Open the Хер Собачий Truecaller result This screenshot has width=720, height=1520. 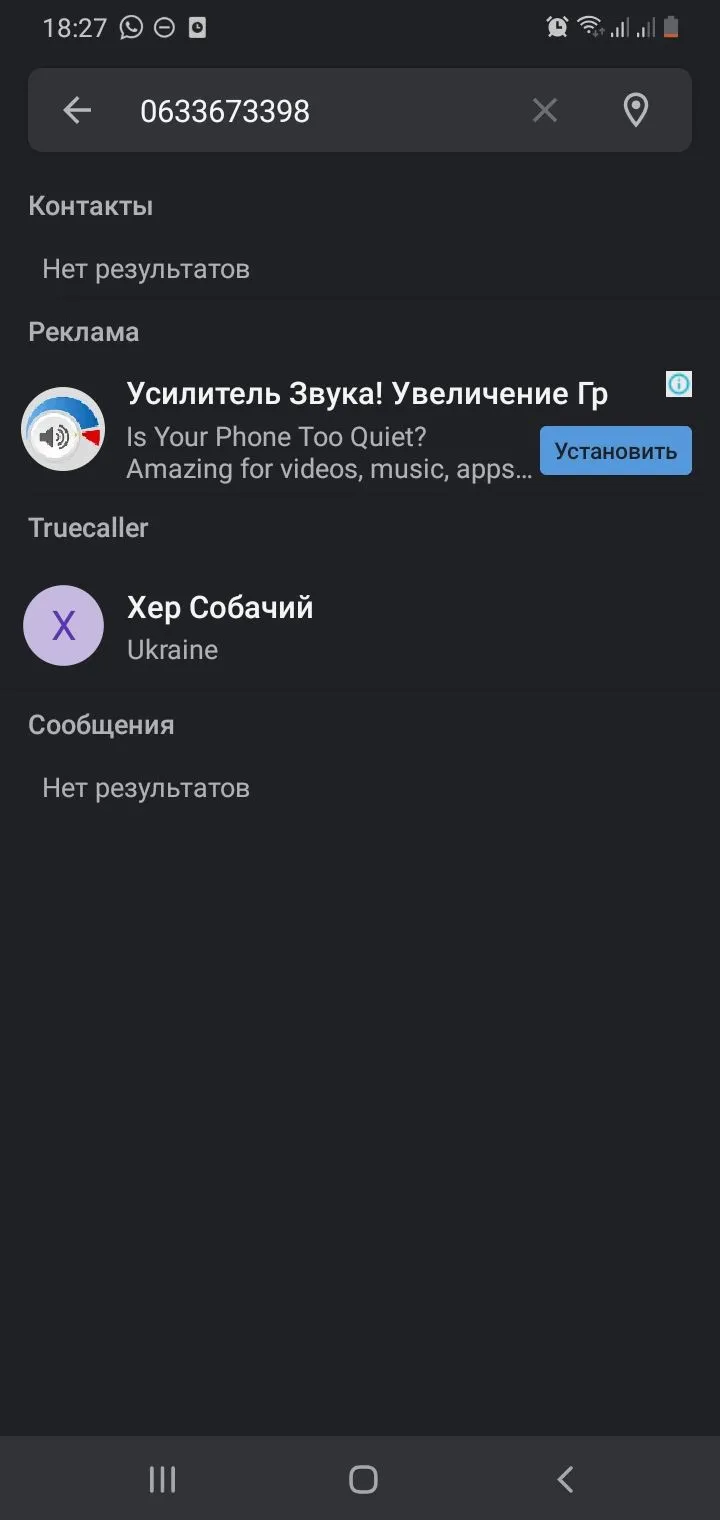[220, 626]
